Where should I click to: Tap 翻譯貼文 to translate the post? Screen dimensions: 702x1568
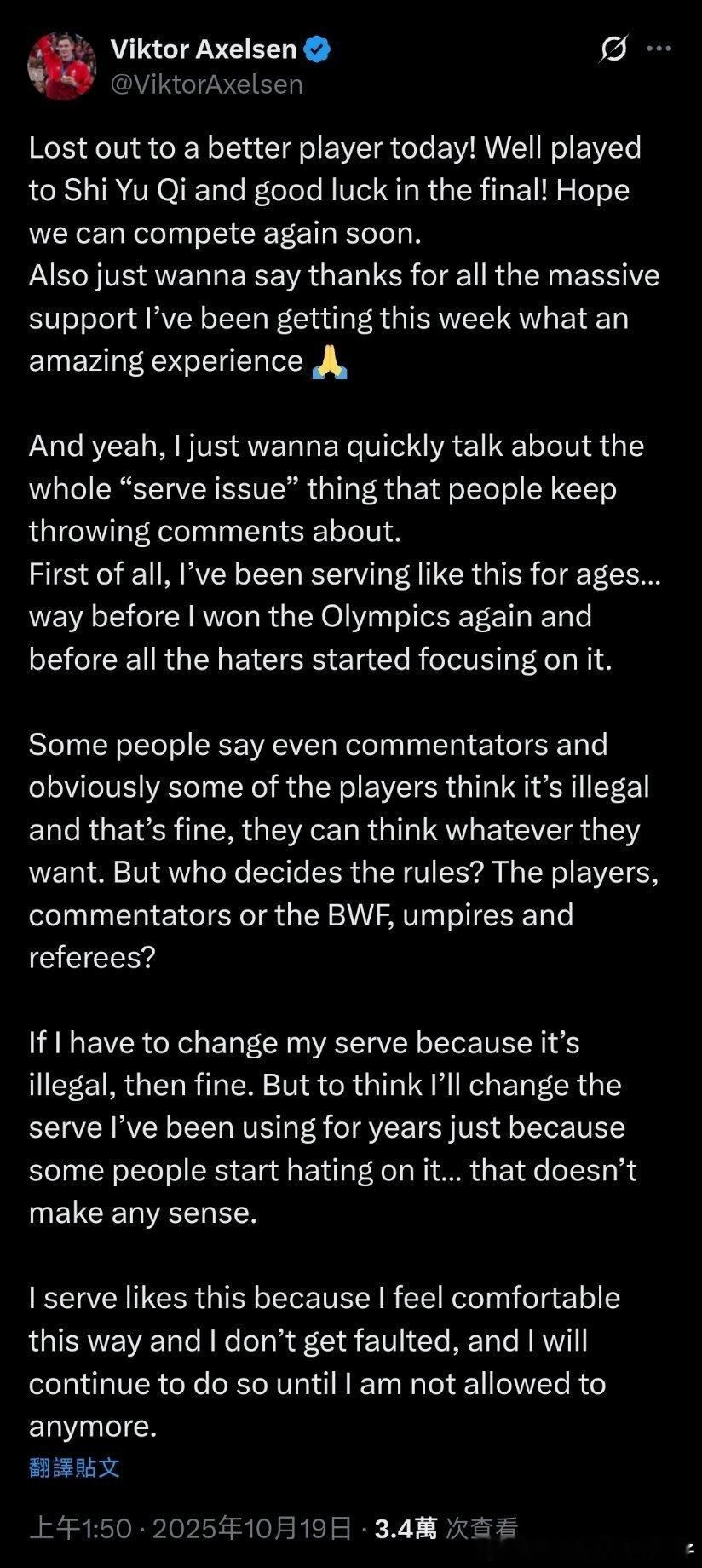click(74, 1467)
